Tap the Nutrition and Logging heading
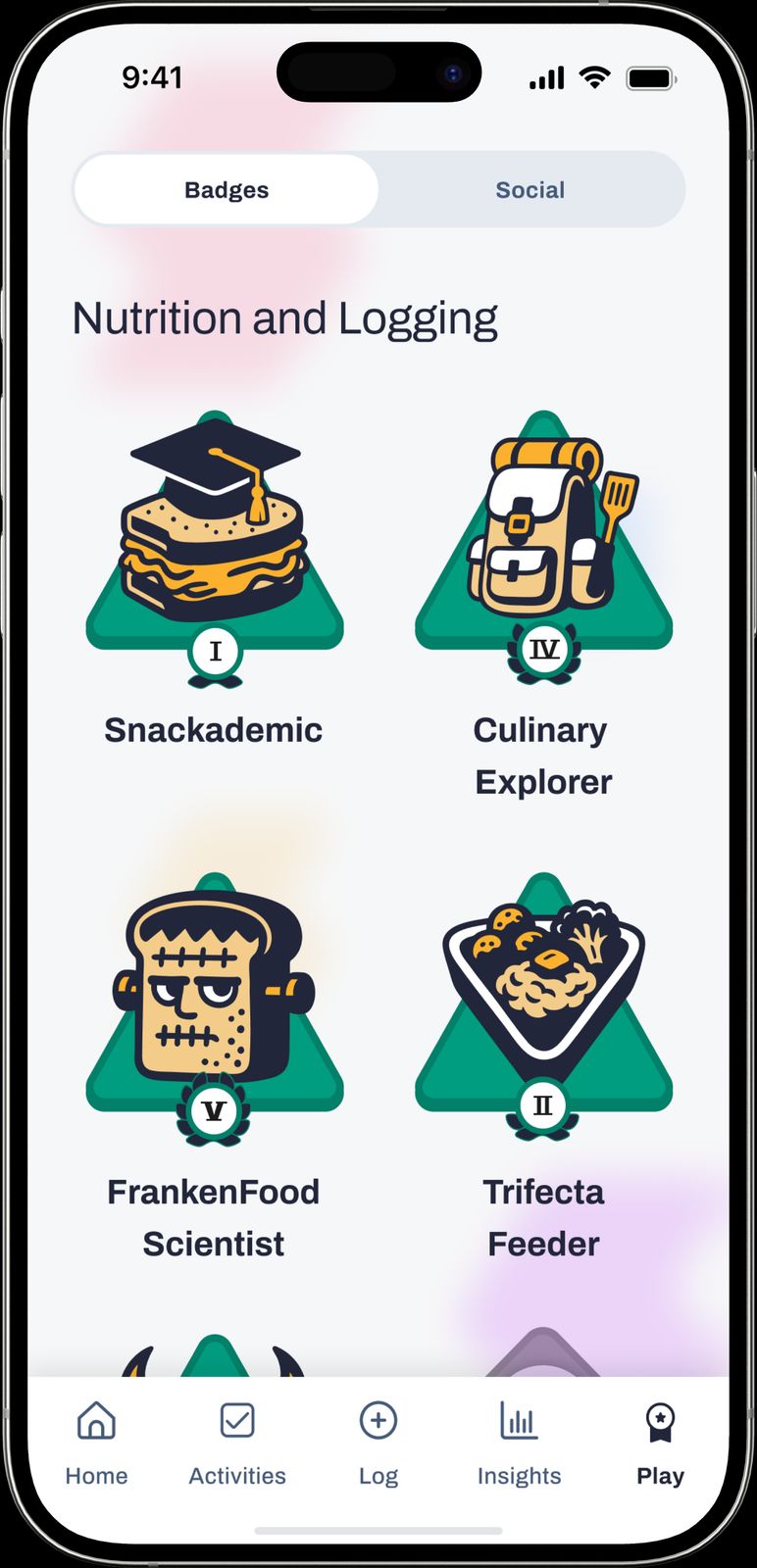Screen dimensions: 757x1568 tap(286, 317)
